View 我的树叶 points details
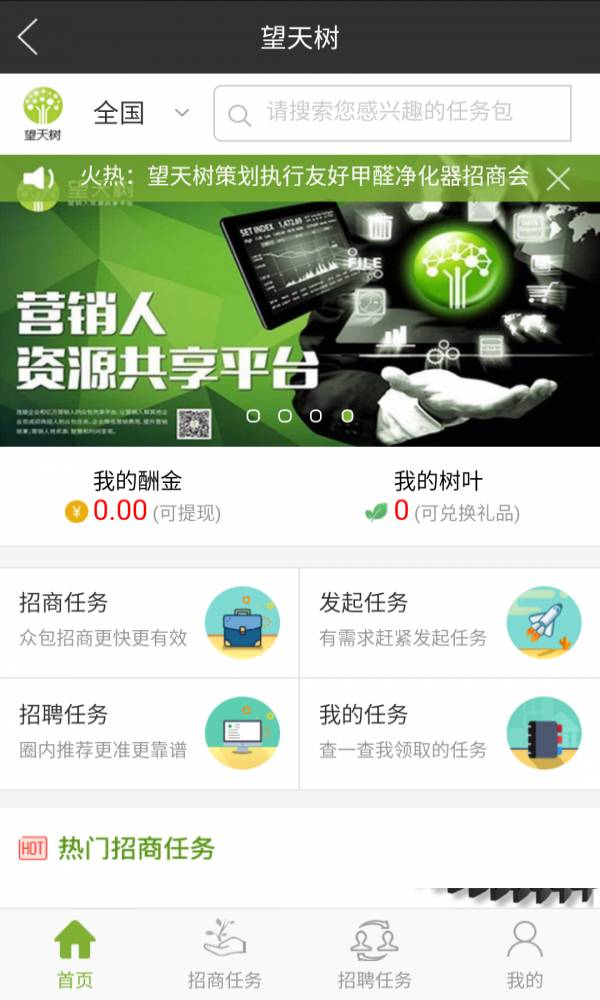This screenshot has height=1000, width=600. 440,497
